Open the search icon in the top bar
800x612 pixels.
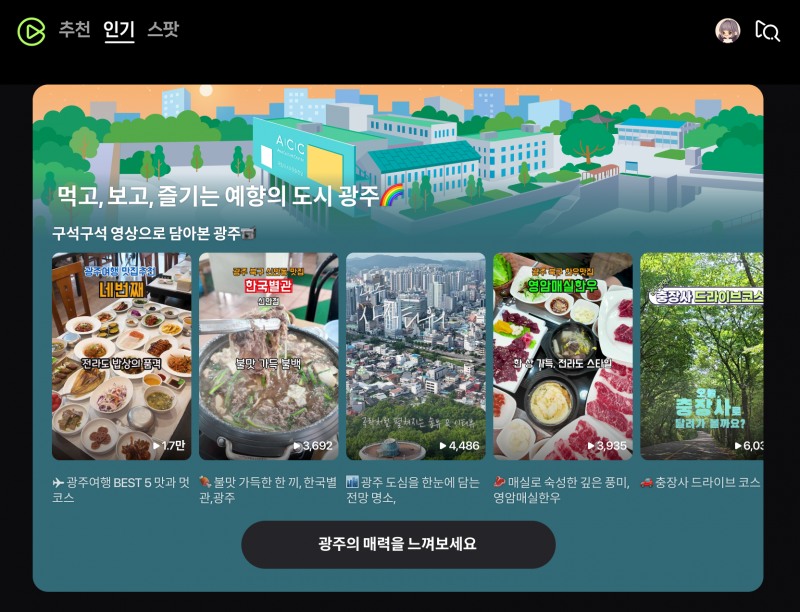(x=767, y=31)
